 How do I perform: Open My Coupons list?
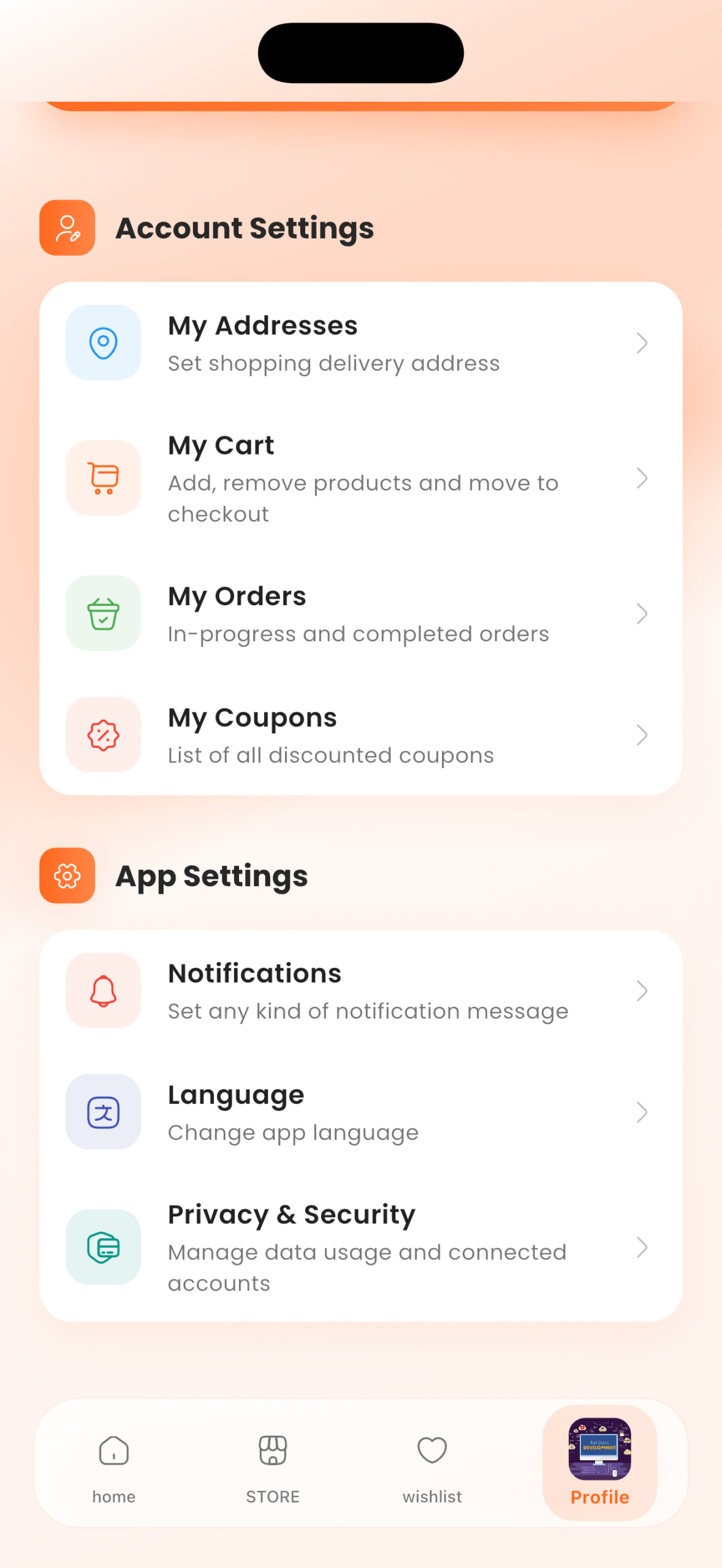pos(360,735)
